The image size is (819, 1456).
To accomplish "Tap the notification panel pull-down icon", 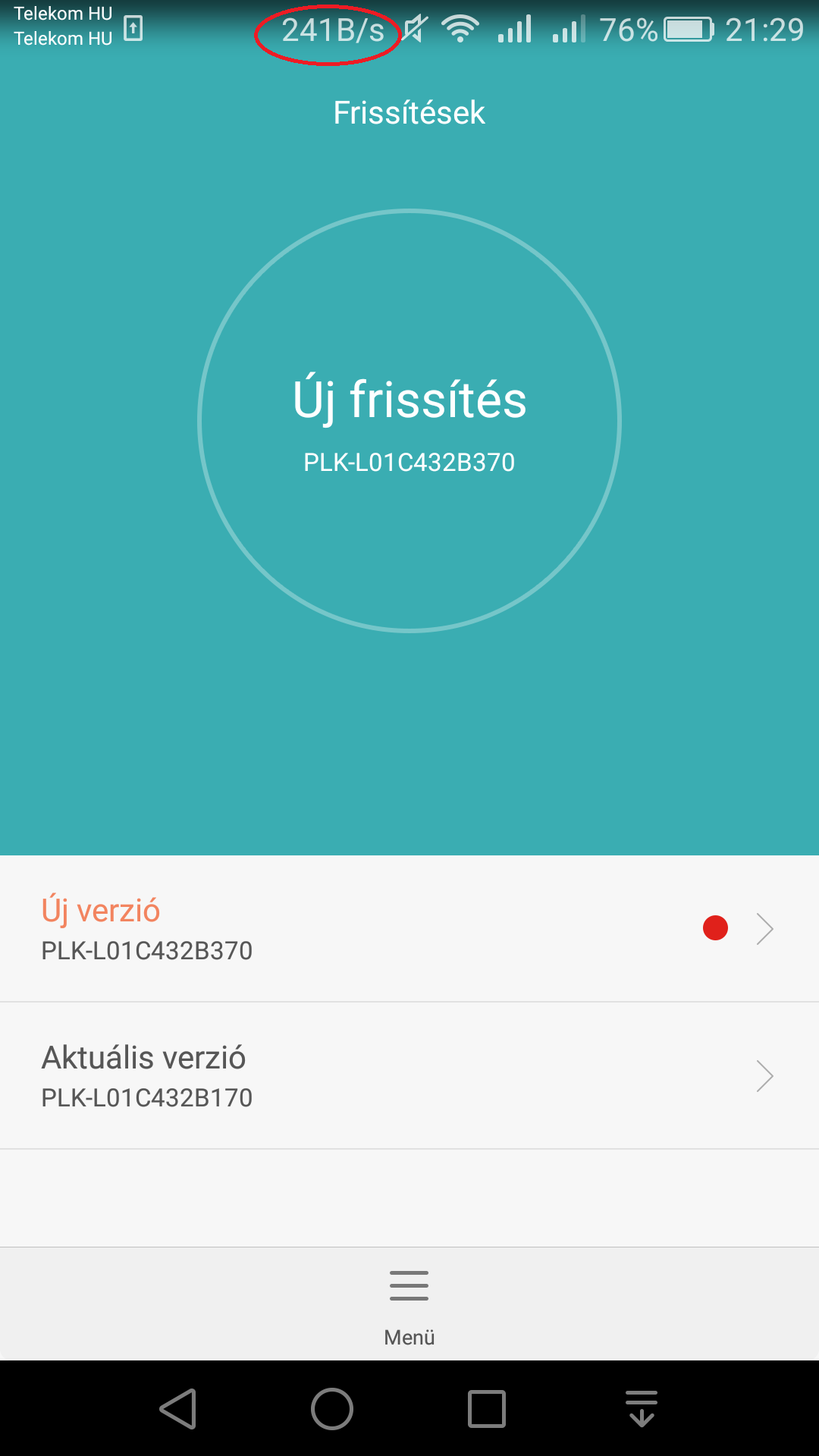I will [642, 1409].
